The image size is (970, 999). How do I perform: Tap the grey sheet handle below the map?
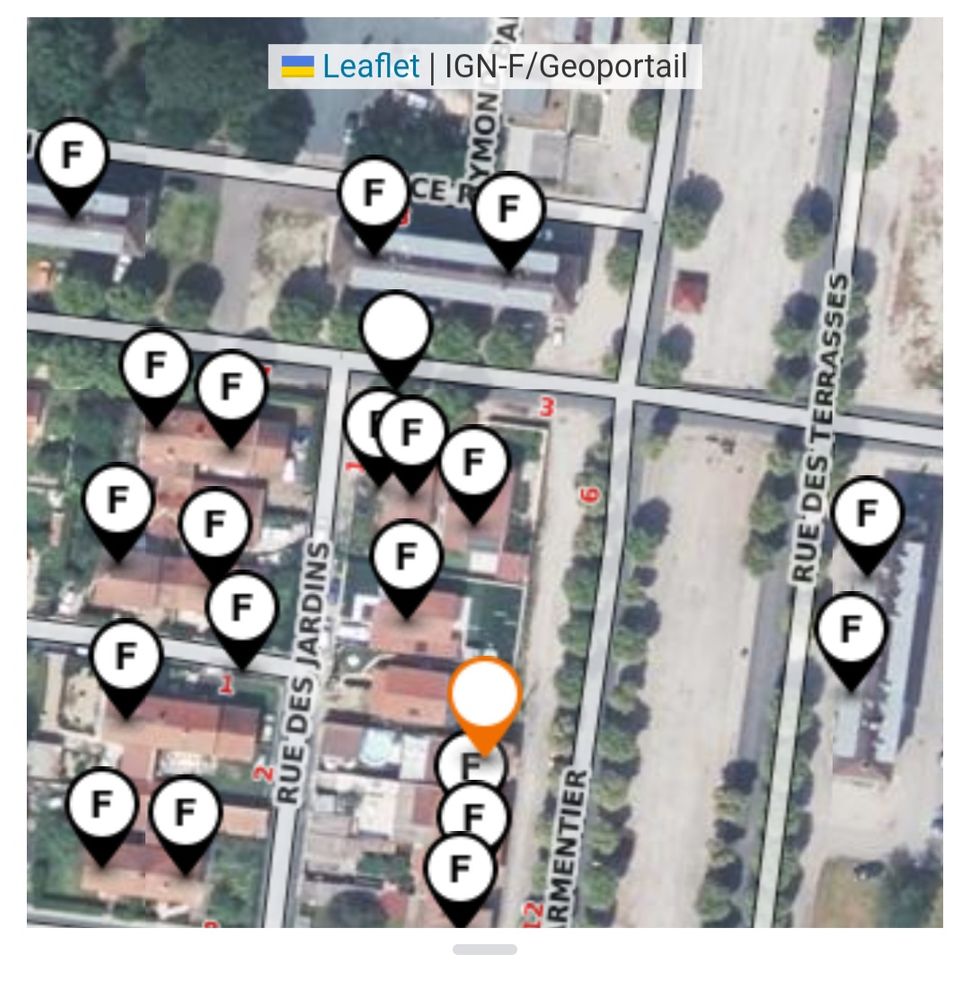pyautogui.click(x=484, y=949)
